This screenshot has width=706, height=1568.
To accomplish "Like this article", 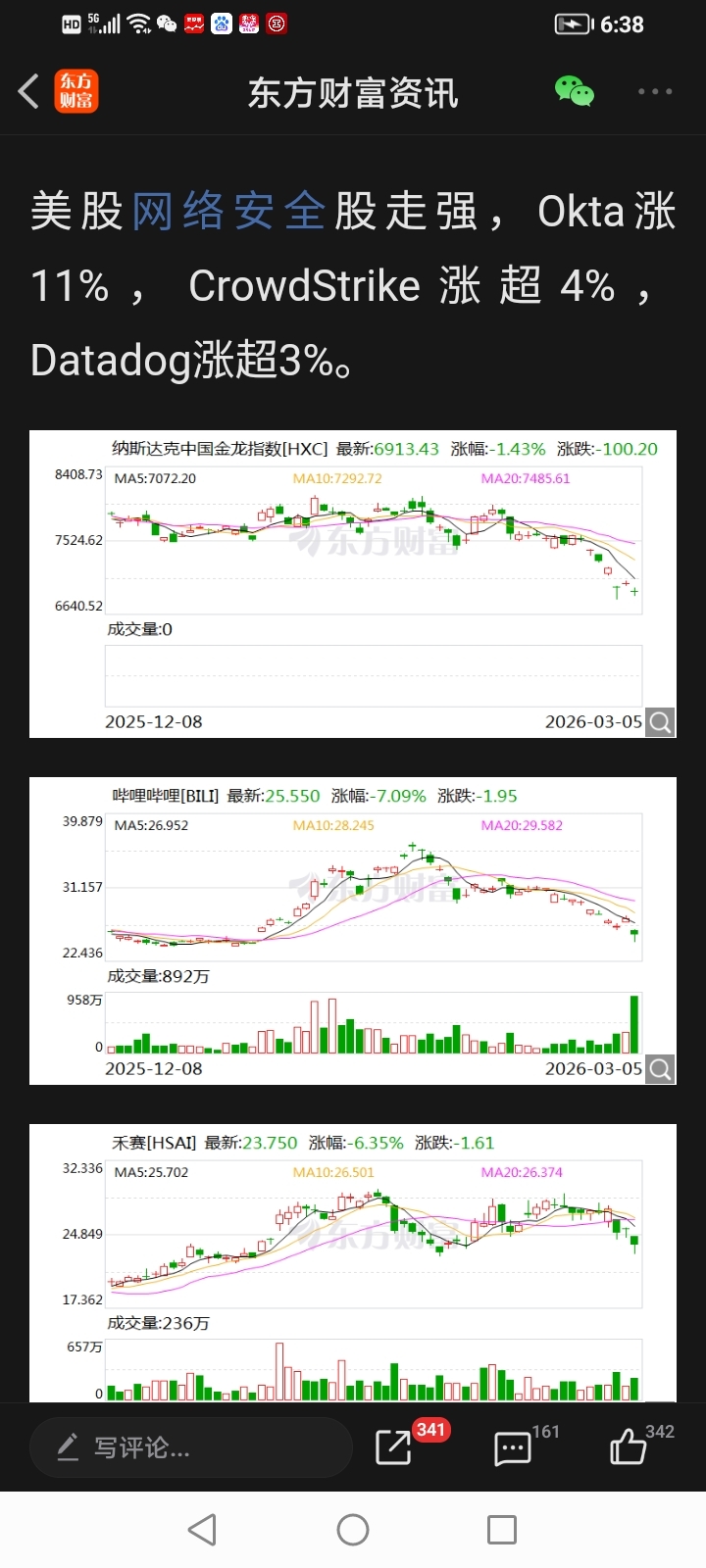I will [629, 1446].
